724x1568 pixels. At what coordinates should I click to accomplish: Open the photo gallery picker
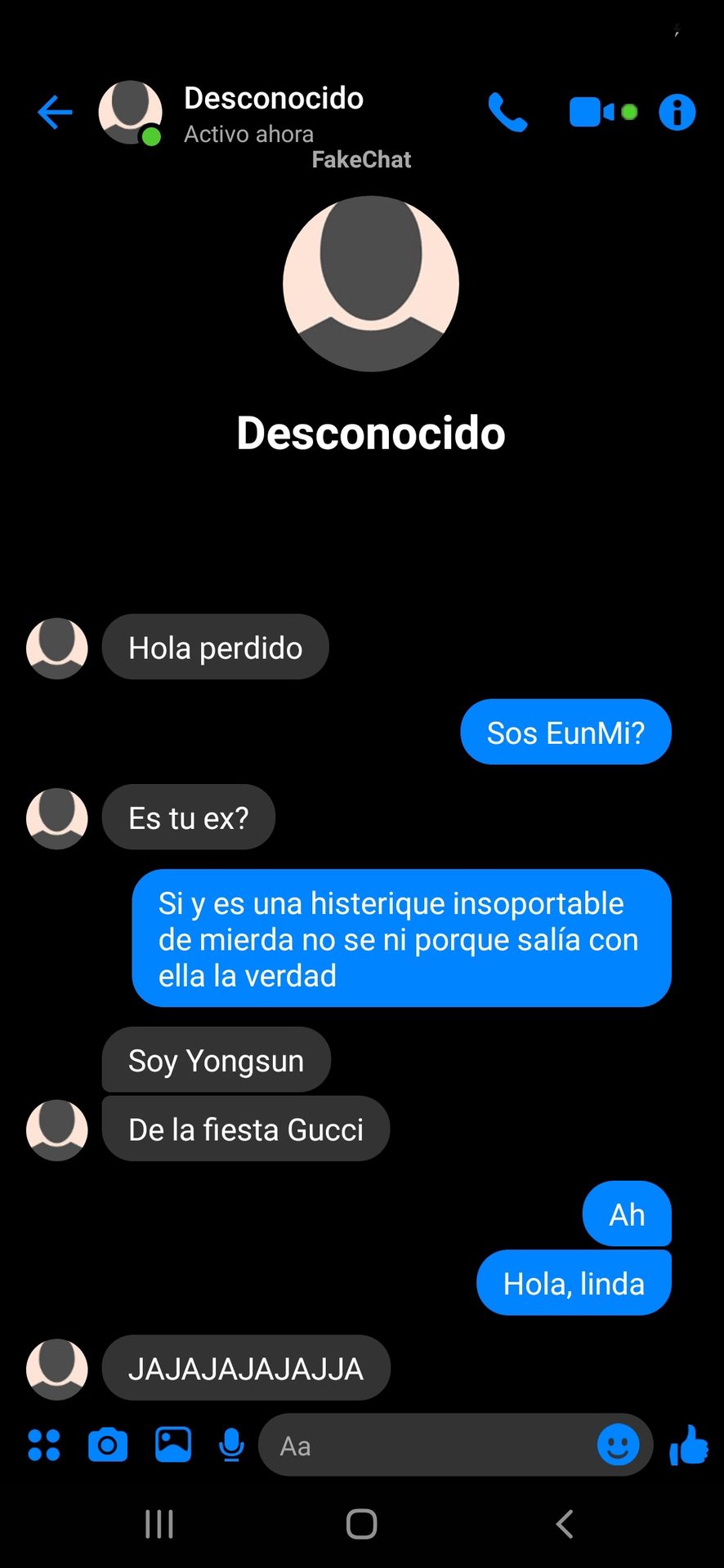point(173,1445)
